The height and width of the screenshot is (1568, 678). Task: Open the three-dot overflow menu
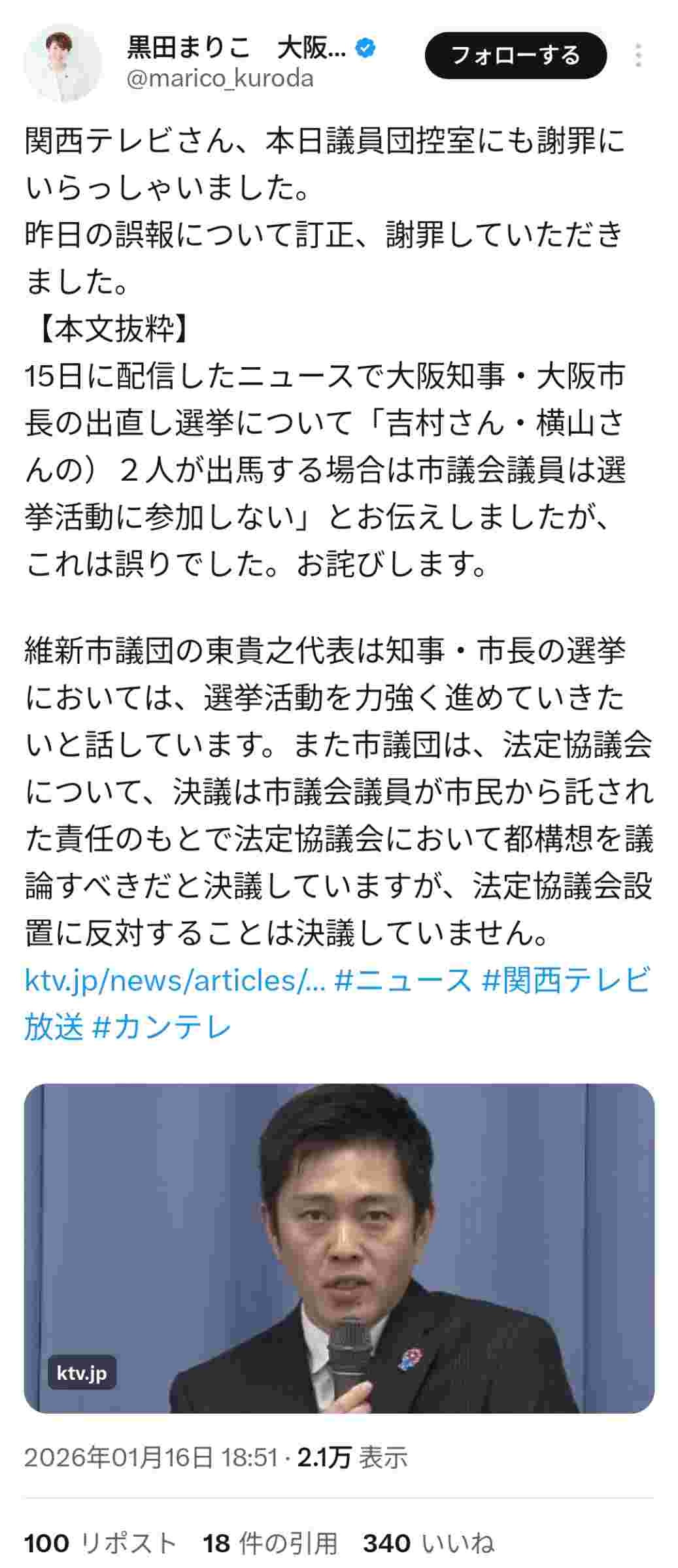[x=639, y=56]
